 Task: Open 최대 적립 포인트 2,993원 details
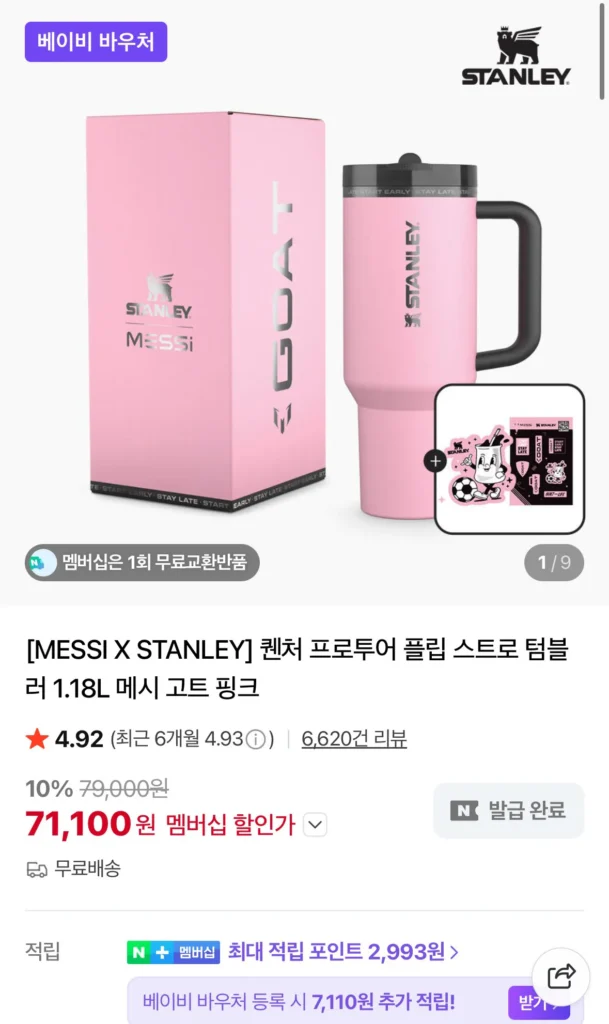point(343,952)
